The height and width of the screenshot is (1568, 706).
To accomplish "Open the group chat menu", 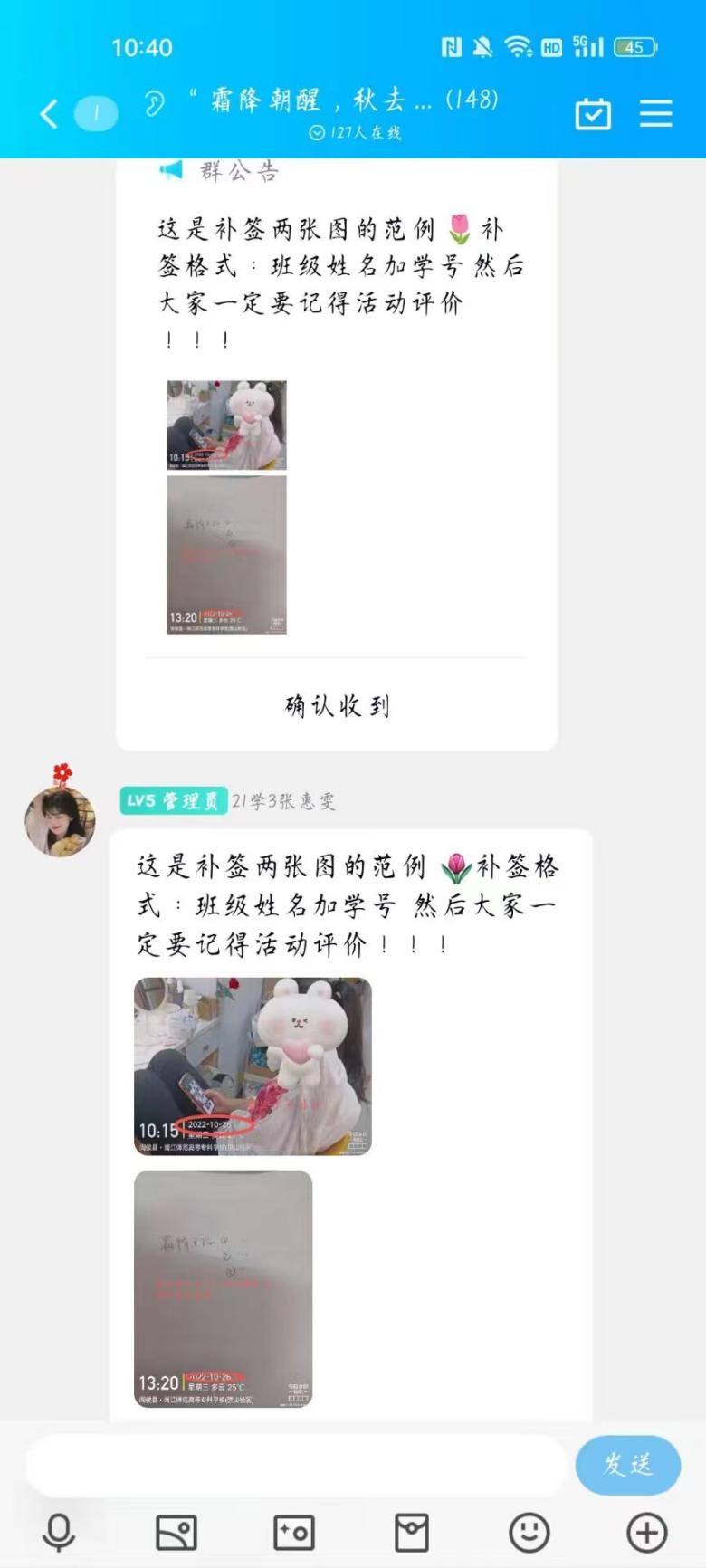I will (655, 114).
